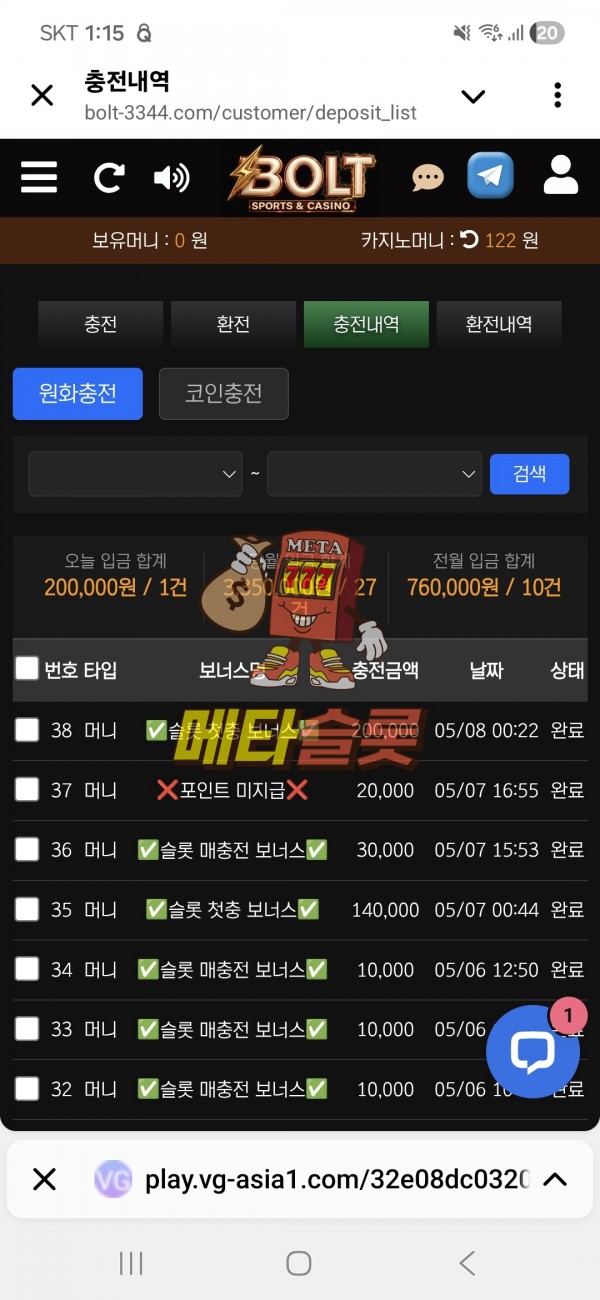Screen dimensions: 600x1300
Task: Check the box for row 37
Action: pyautogui.click(x=27, y=790)
